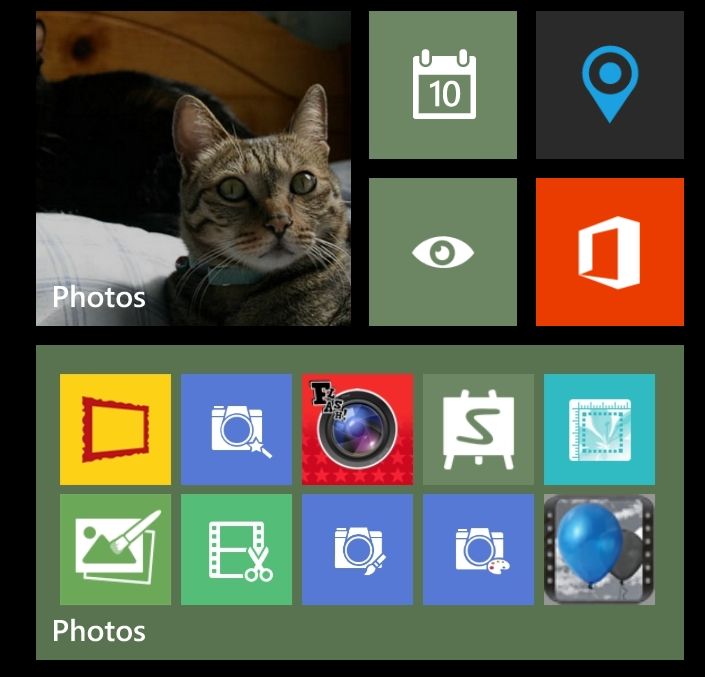
Task: Open the eye icon tile
Action: (x=443, y=252)
